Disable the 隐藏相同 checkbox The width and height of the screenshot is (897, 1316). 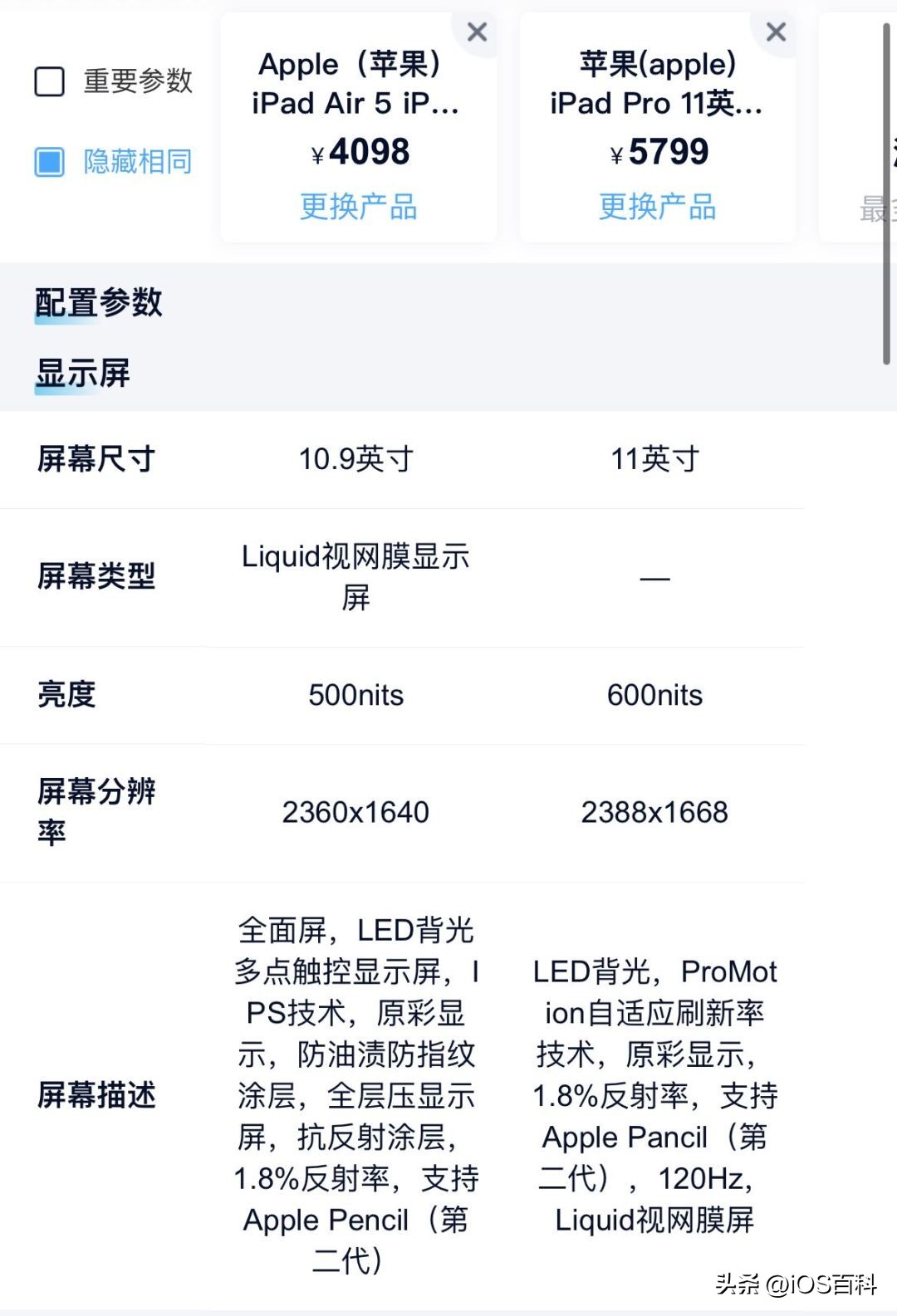coord(49,161)
